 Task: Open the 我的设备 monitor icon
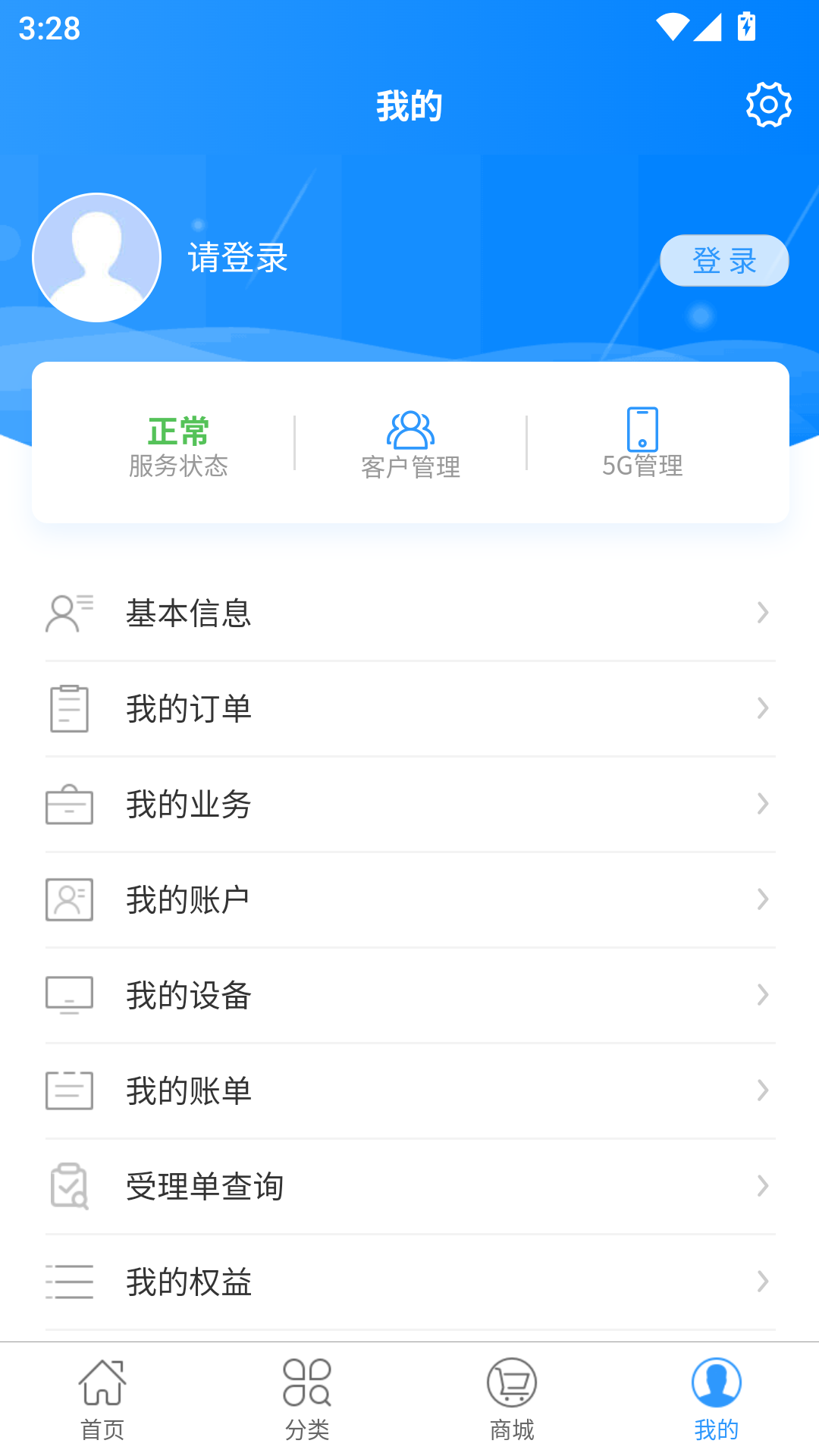[70, 995]
